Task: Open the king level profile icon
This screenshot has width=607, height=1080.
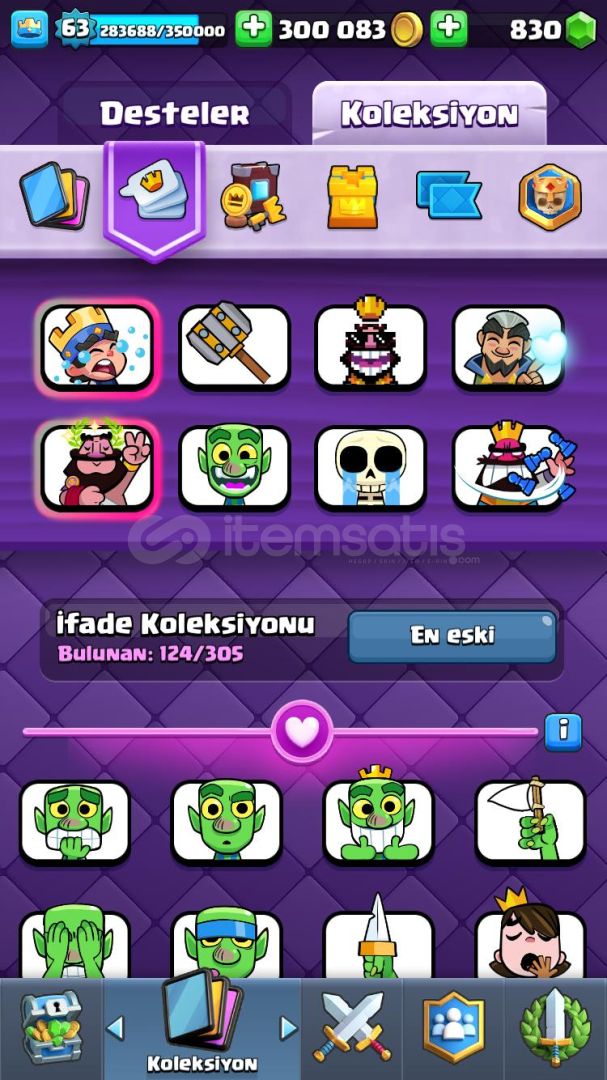Action: [x=30, y=29]
